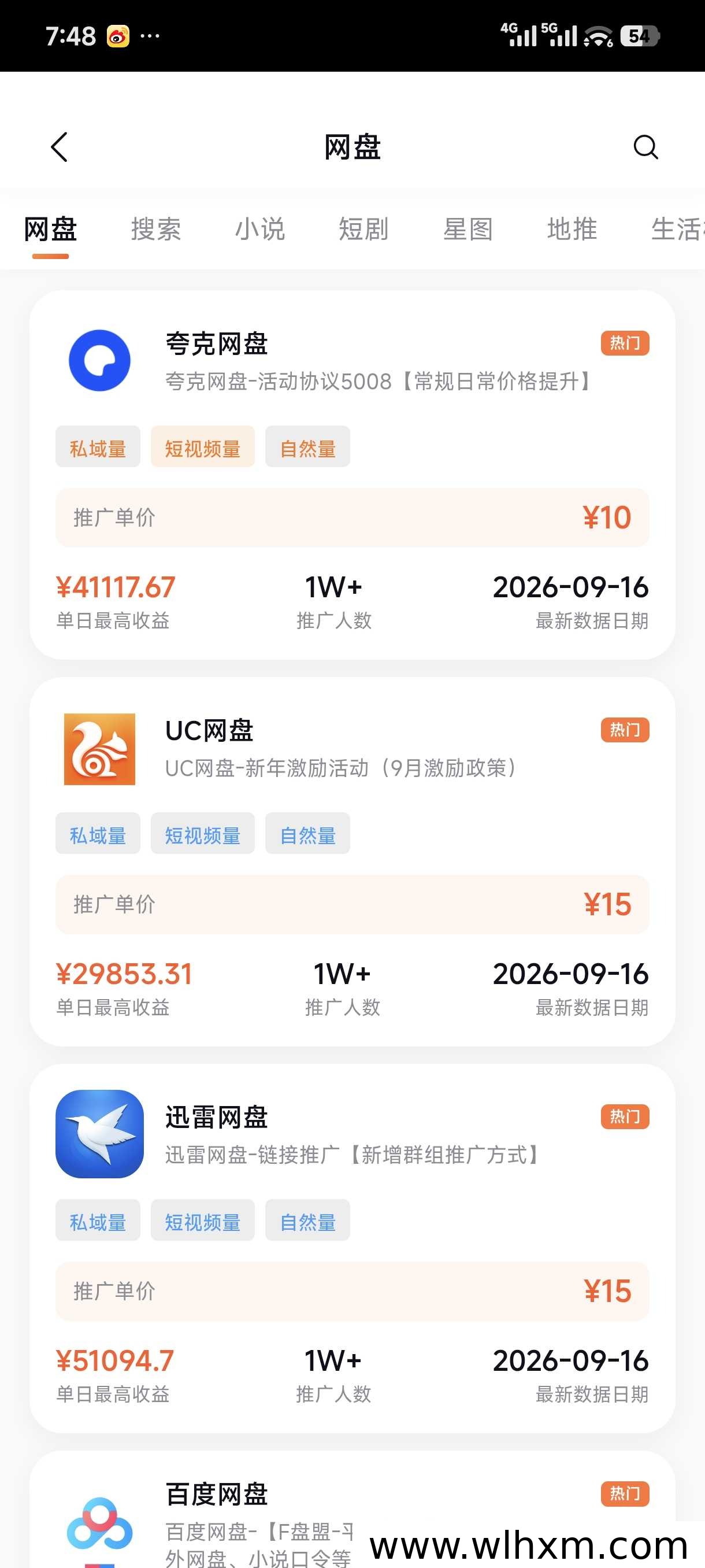Open the UC网盘 promotion card
Viewport: 705px width, 1568px height.
tap(352, 861)
